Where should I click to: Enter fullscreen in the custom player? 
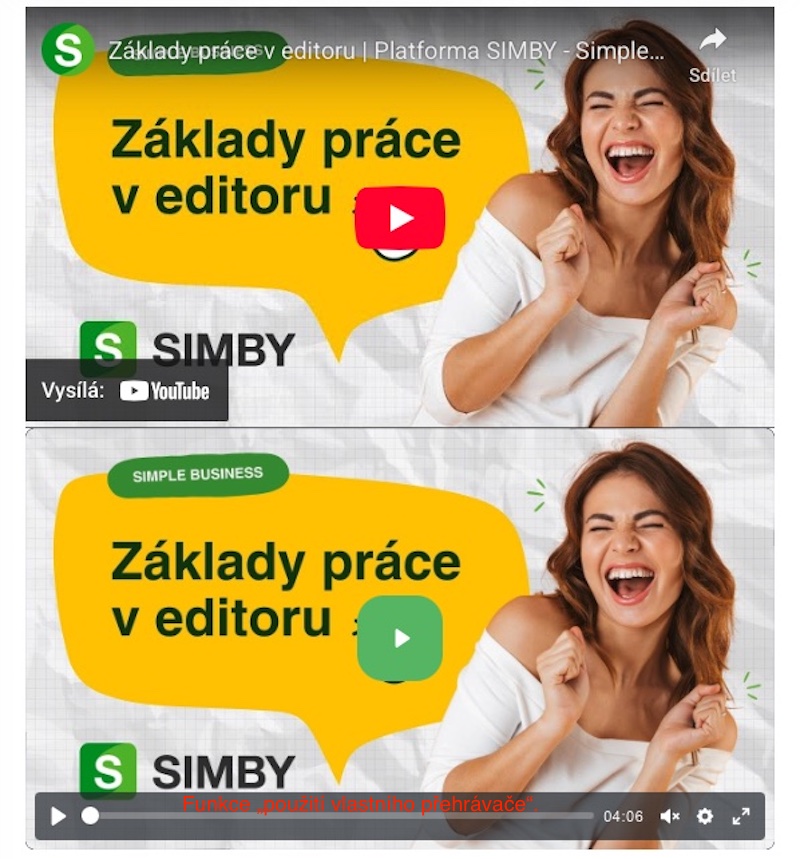741,816
